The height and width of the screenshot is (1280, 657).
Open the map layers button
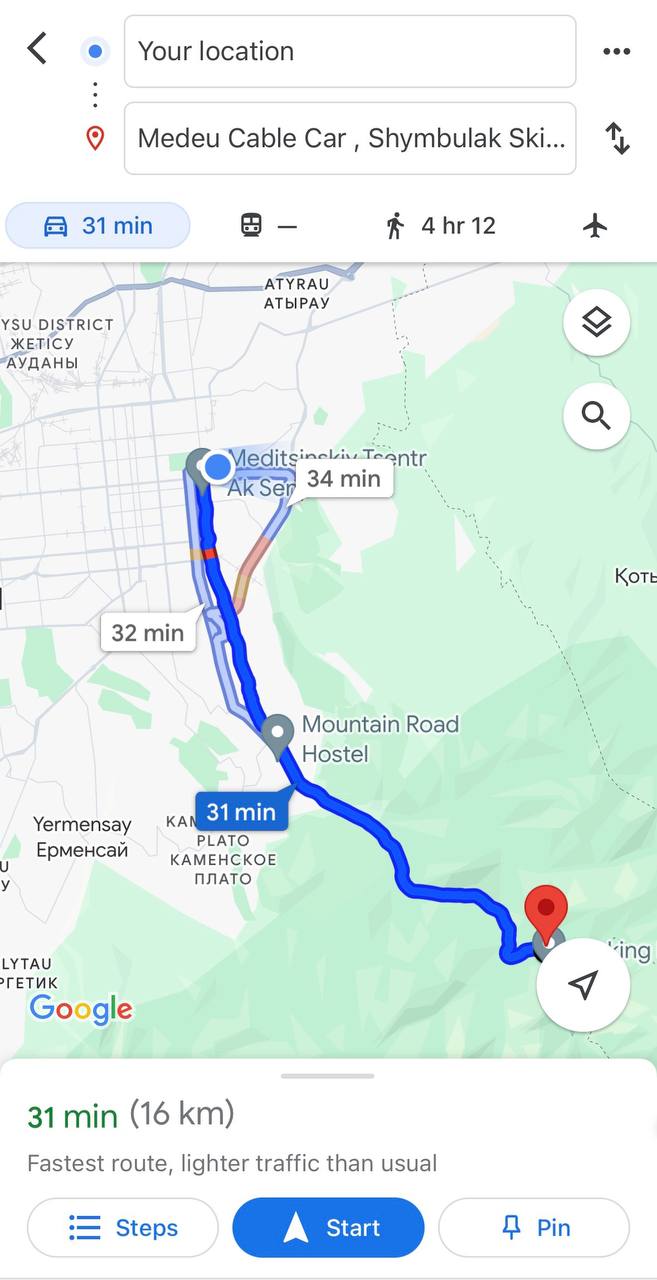point(596,323)
